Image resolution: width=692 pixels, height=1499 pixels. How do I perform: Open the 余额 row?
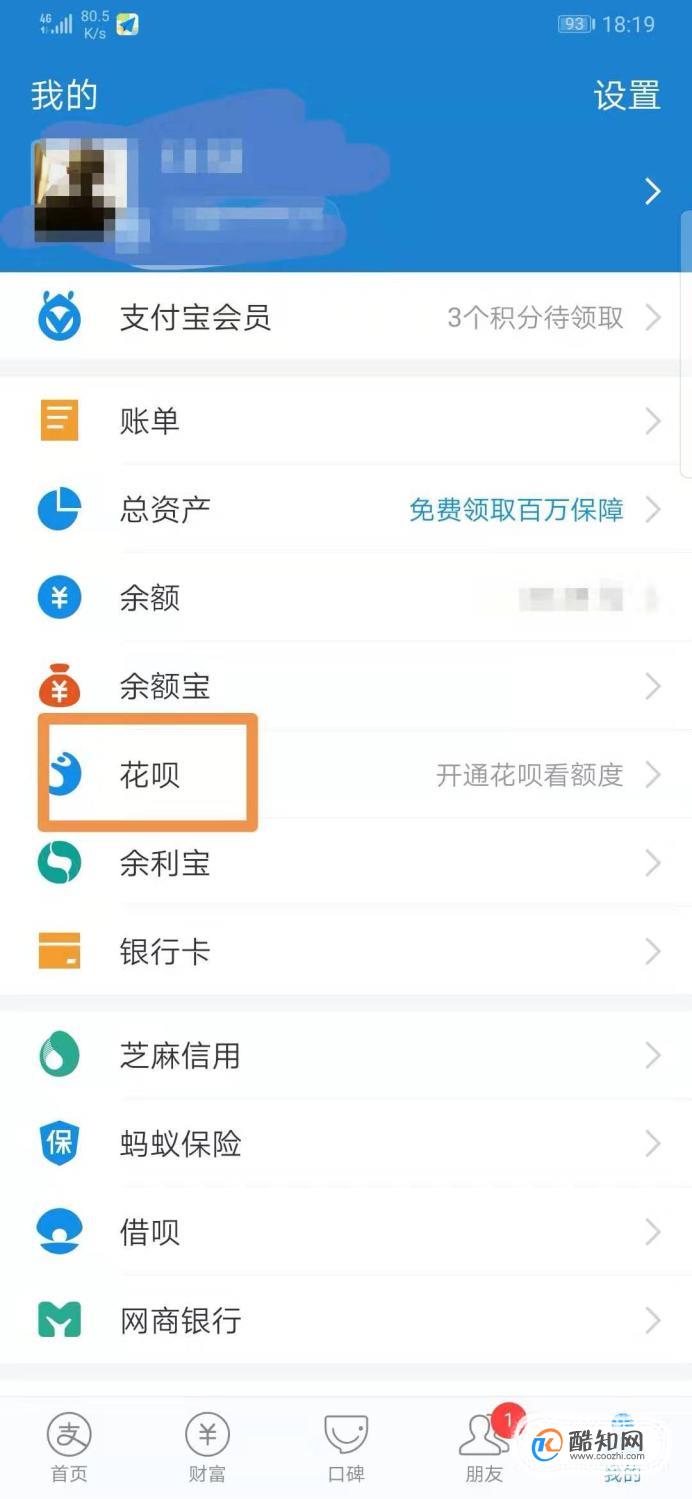(345, 598)
